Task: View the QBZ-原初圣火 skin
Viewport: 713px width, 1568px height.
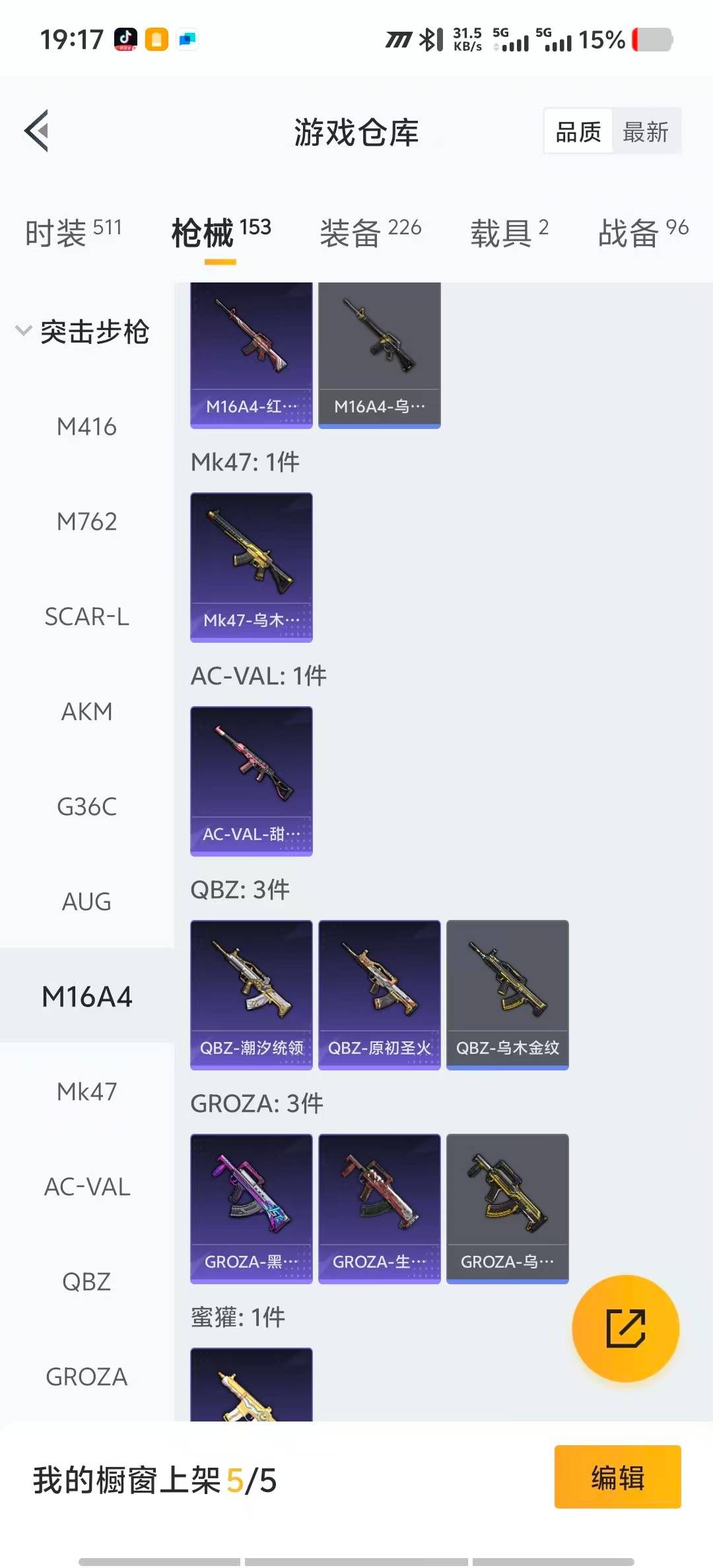Action: coord(379,995)
